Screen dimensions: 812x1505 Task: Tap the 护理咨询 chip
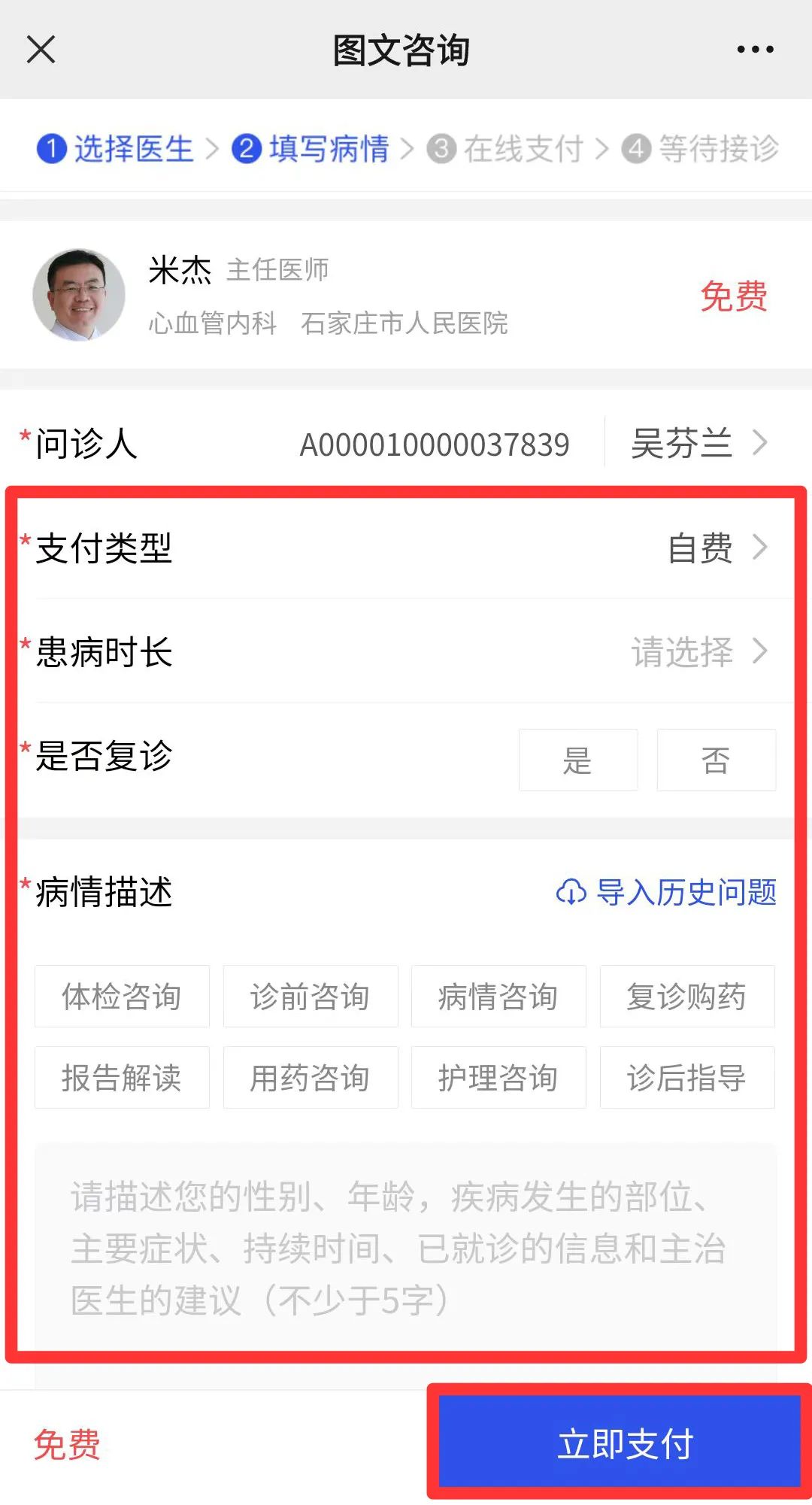pos(498,1078)
